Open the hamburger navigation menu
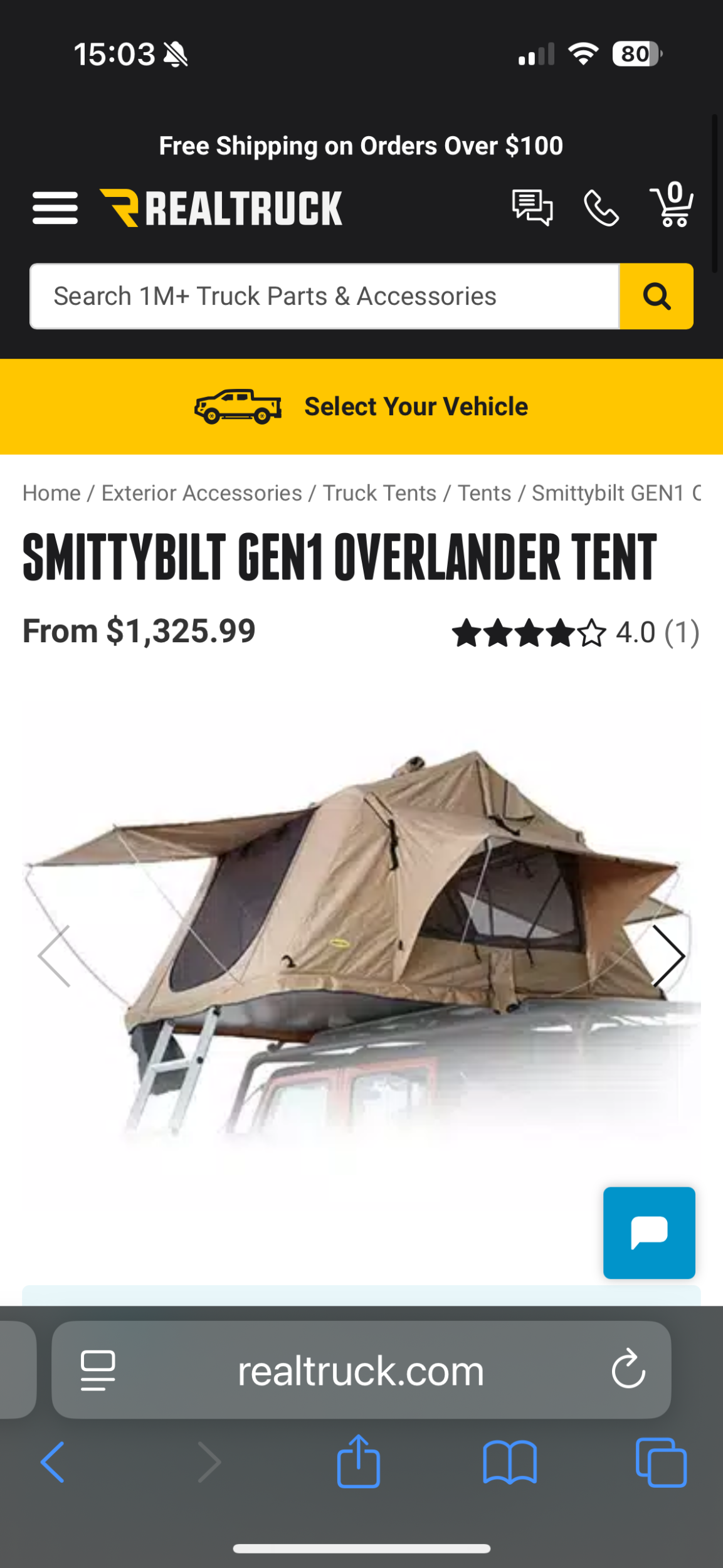 coord(55,208)
